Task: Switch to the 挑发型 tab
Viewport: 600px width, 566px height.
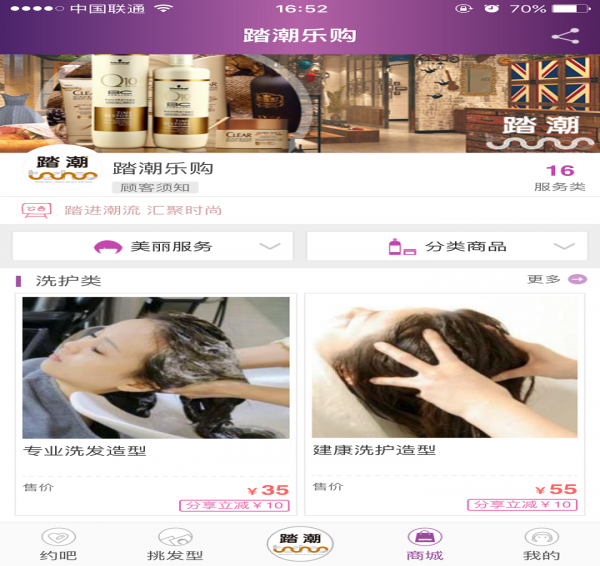Action: point(175,545)
